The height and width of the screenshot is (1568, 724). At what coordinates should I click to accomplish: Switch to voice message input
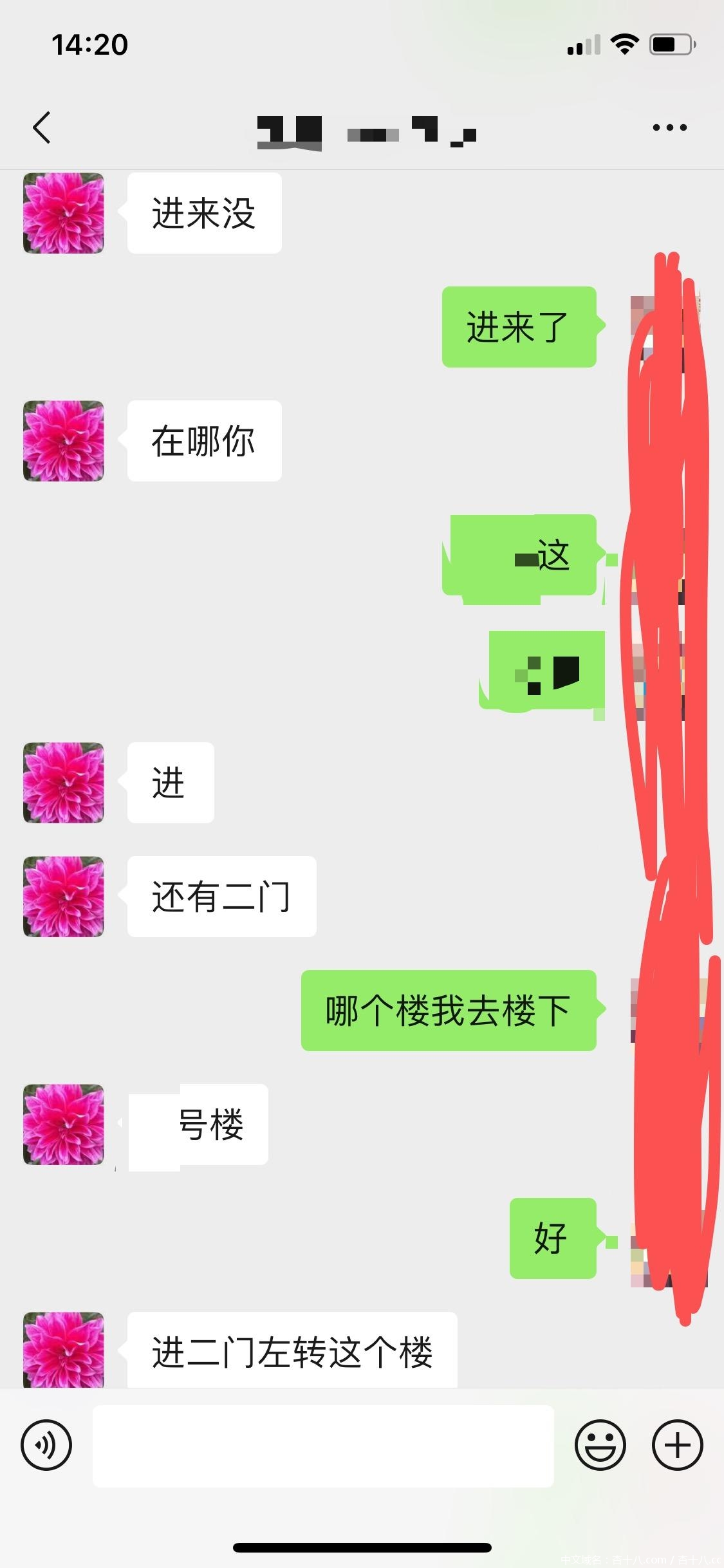(46, 1445)
